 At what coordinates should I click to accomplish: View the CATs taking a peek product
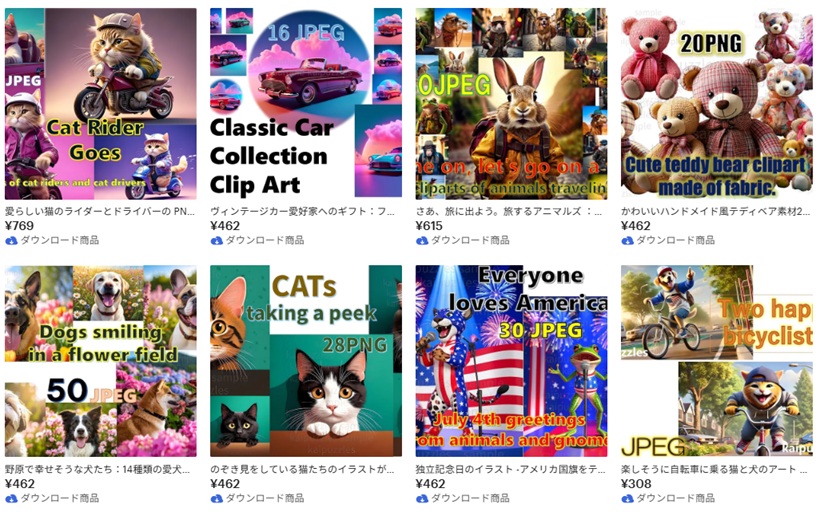coord(306,360)
